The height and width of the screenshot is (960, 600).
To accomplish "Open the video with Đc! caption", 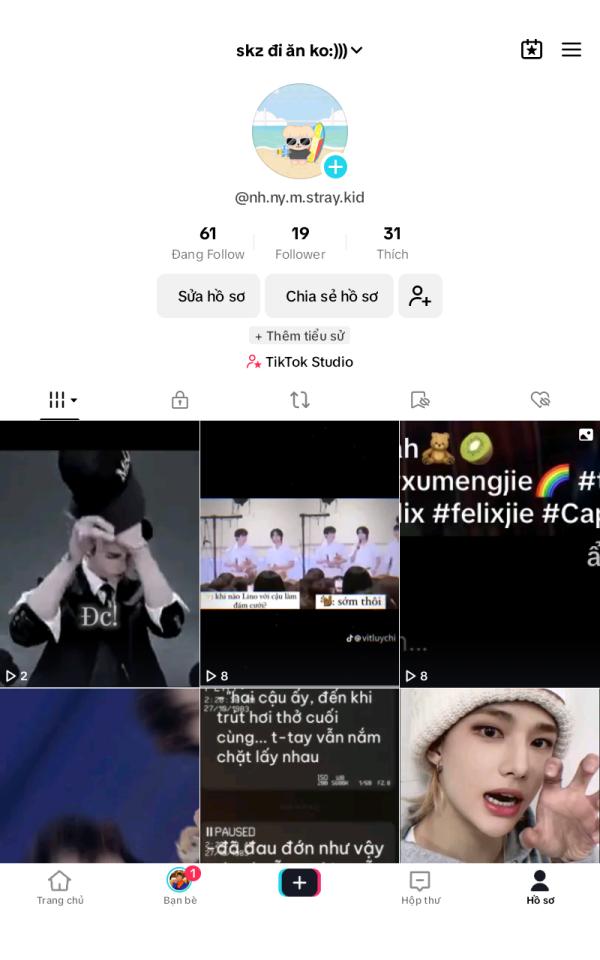I will (x=99, y=553).
